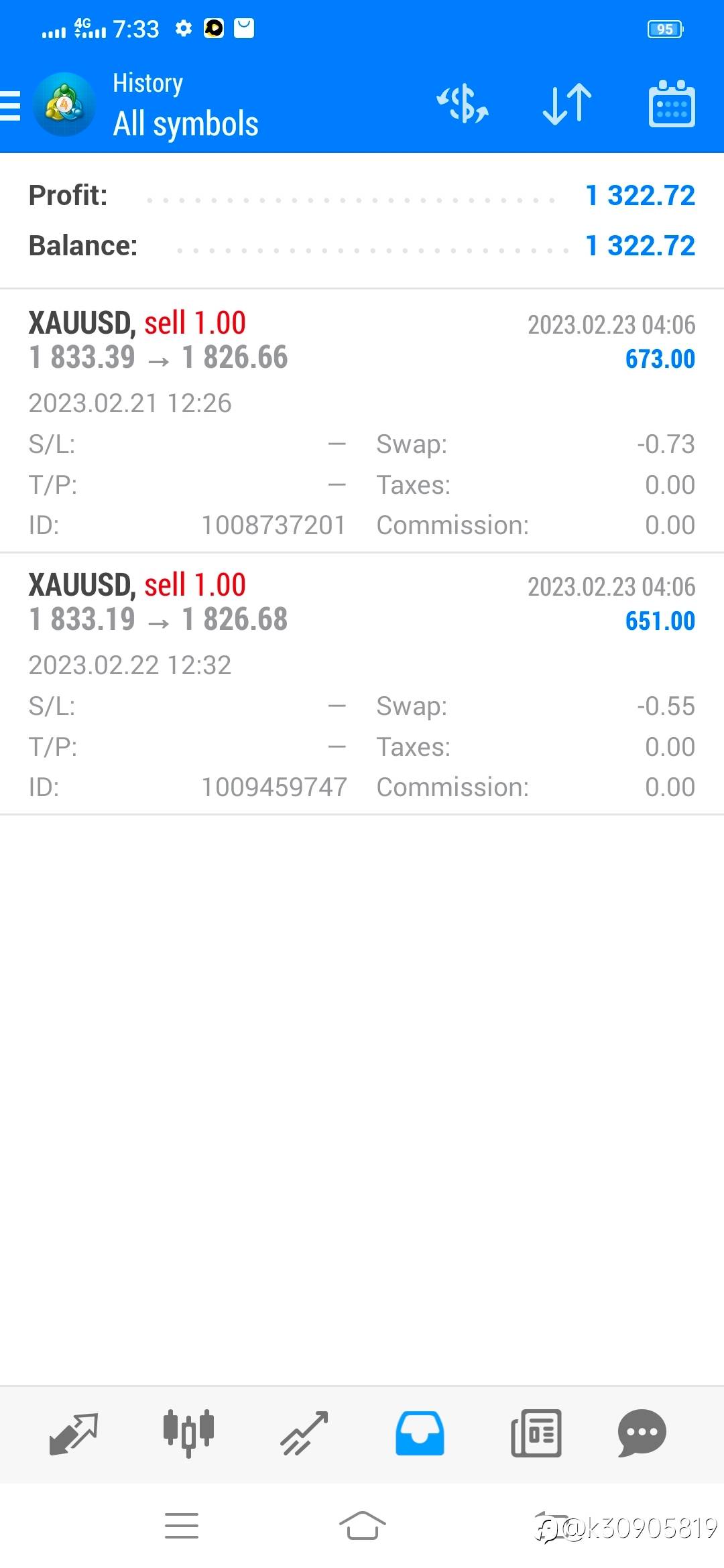724x1568 pixels.
Task: Switch to the Trade tab
Action: (304, 1434)
